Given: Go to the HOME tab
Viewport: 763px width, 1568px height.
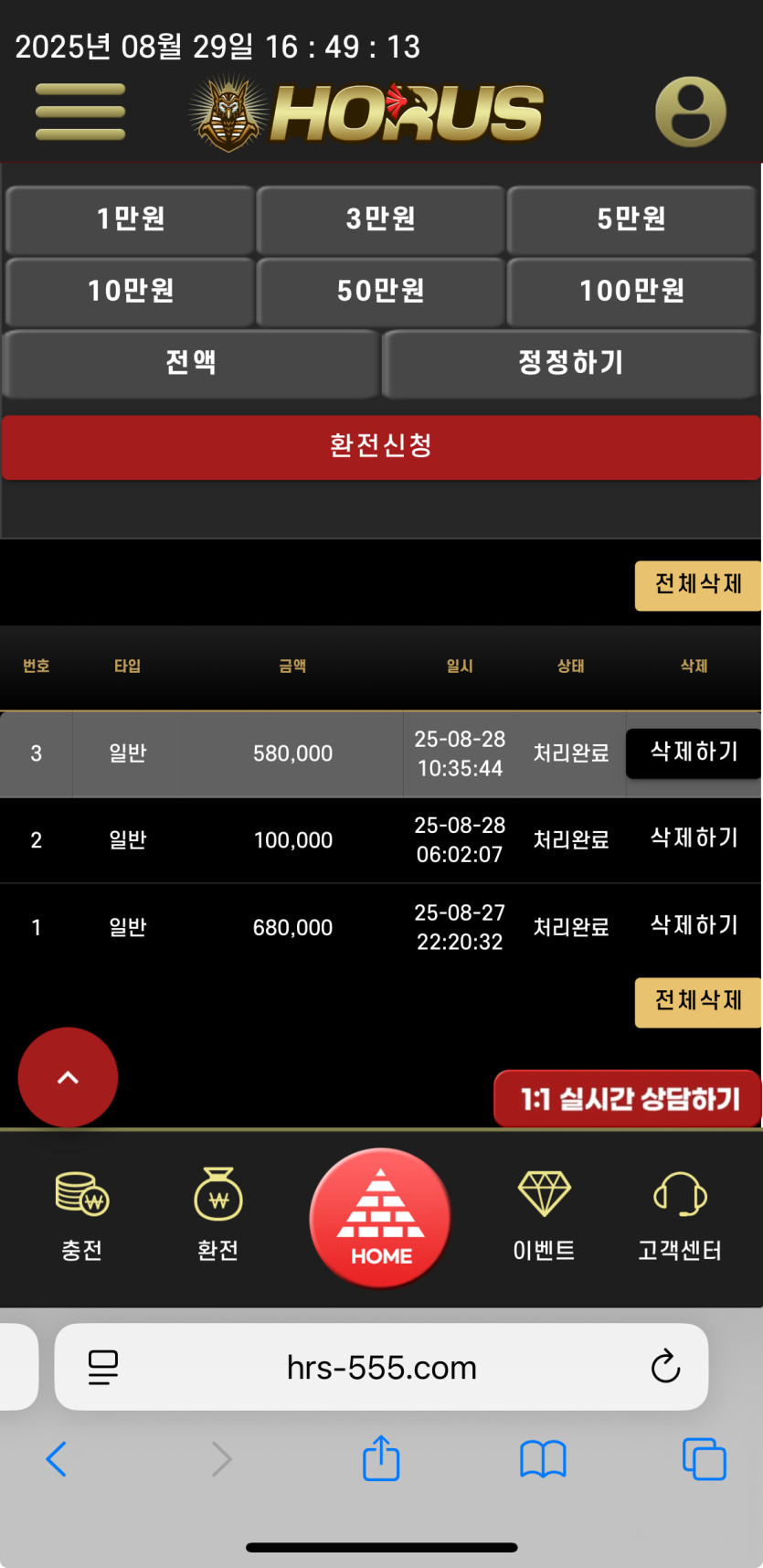Looking at the screenshot, I should (380, 1218).
